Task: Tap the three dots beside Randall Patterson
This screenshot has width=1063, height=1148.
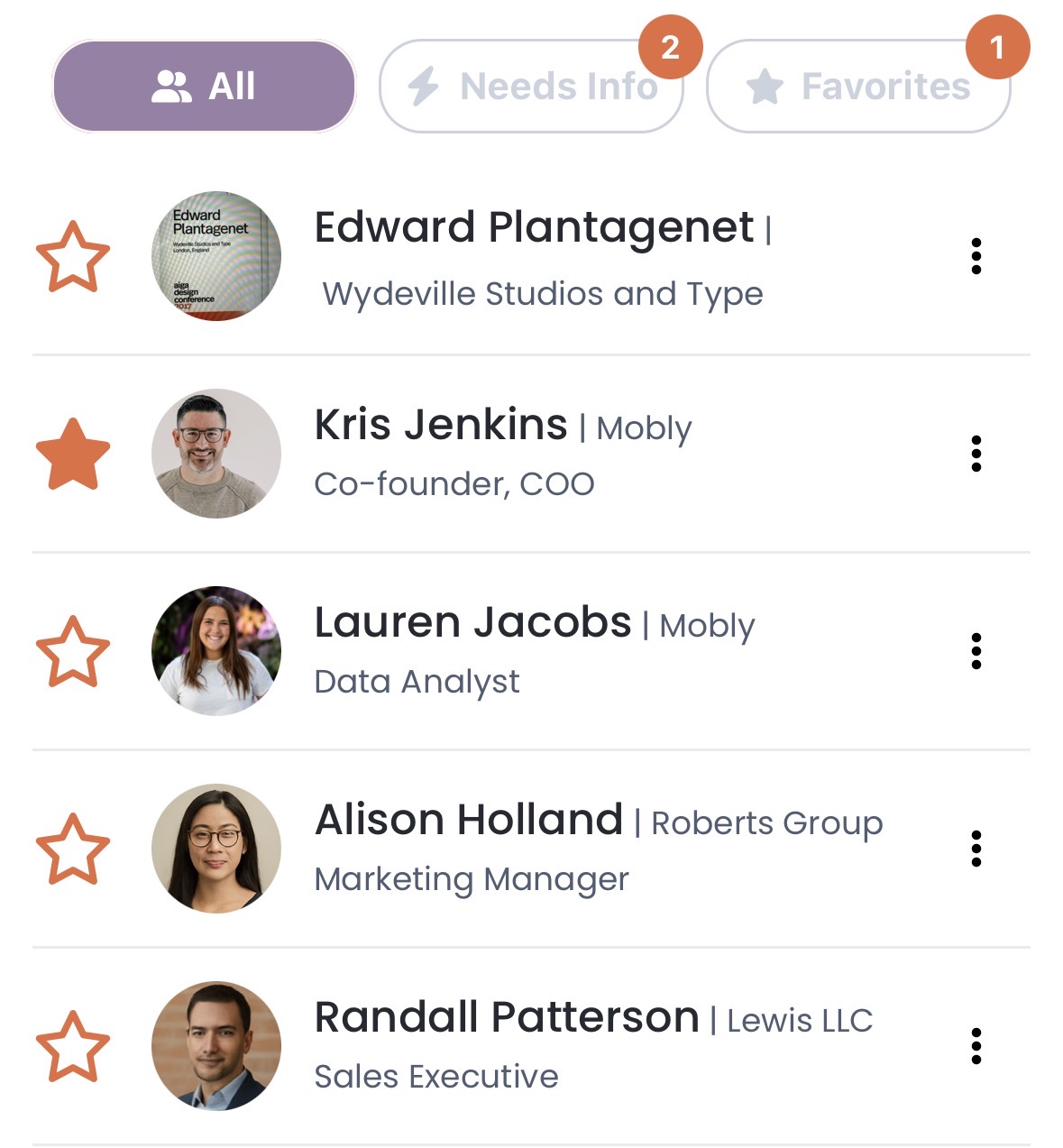Action: [976, 1046]
